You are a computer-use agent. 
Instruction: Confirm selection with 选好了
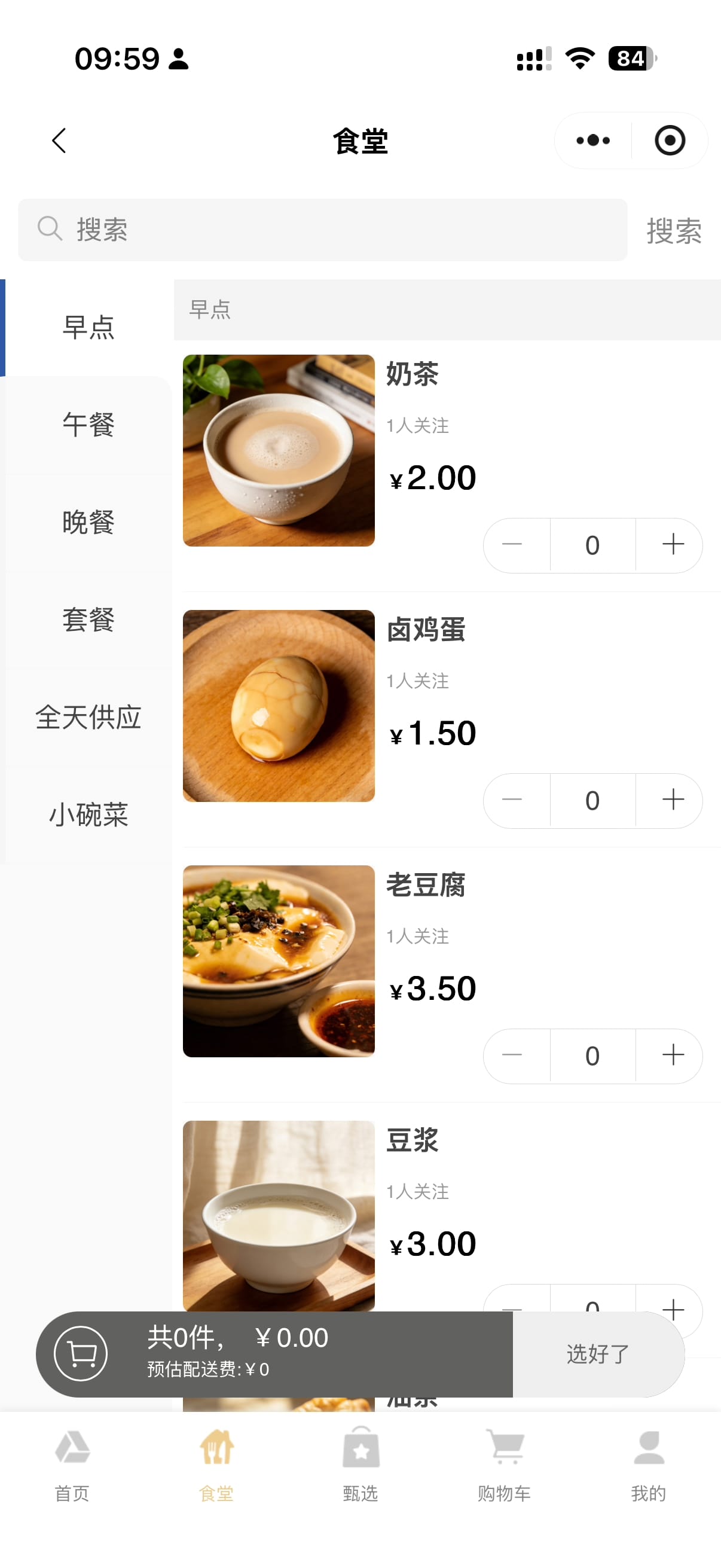[x=598, y=1354]
